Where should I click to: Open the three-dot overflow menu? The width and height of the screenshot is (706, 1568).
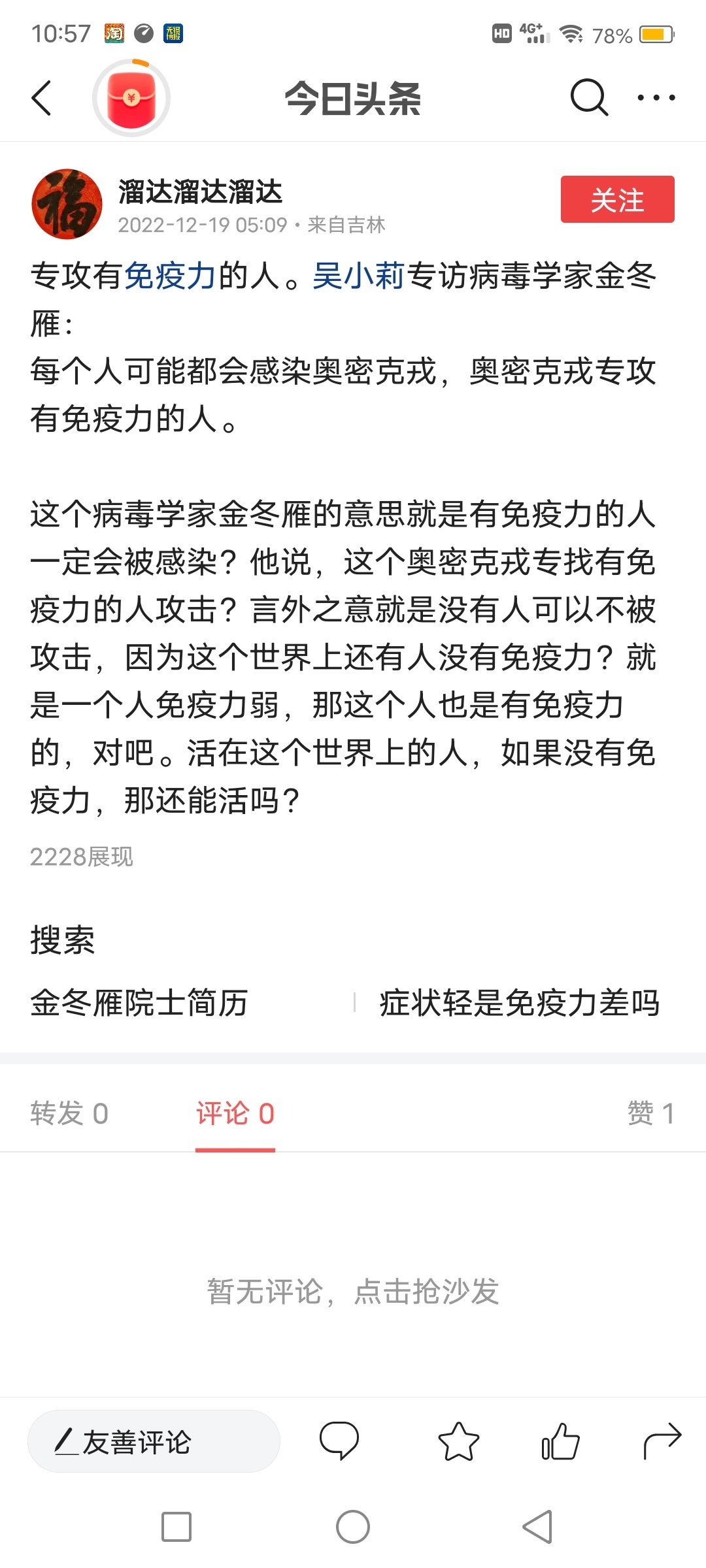[x=656, y=99]
